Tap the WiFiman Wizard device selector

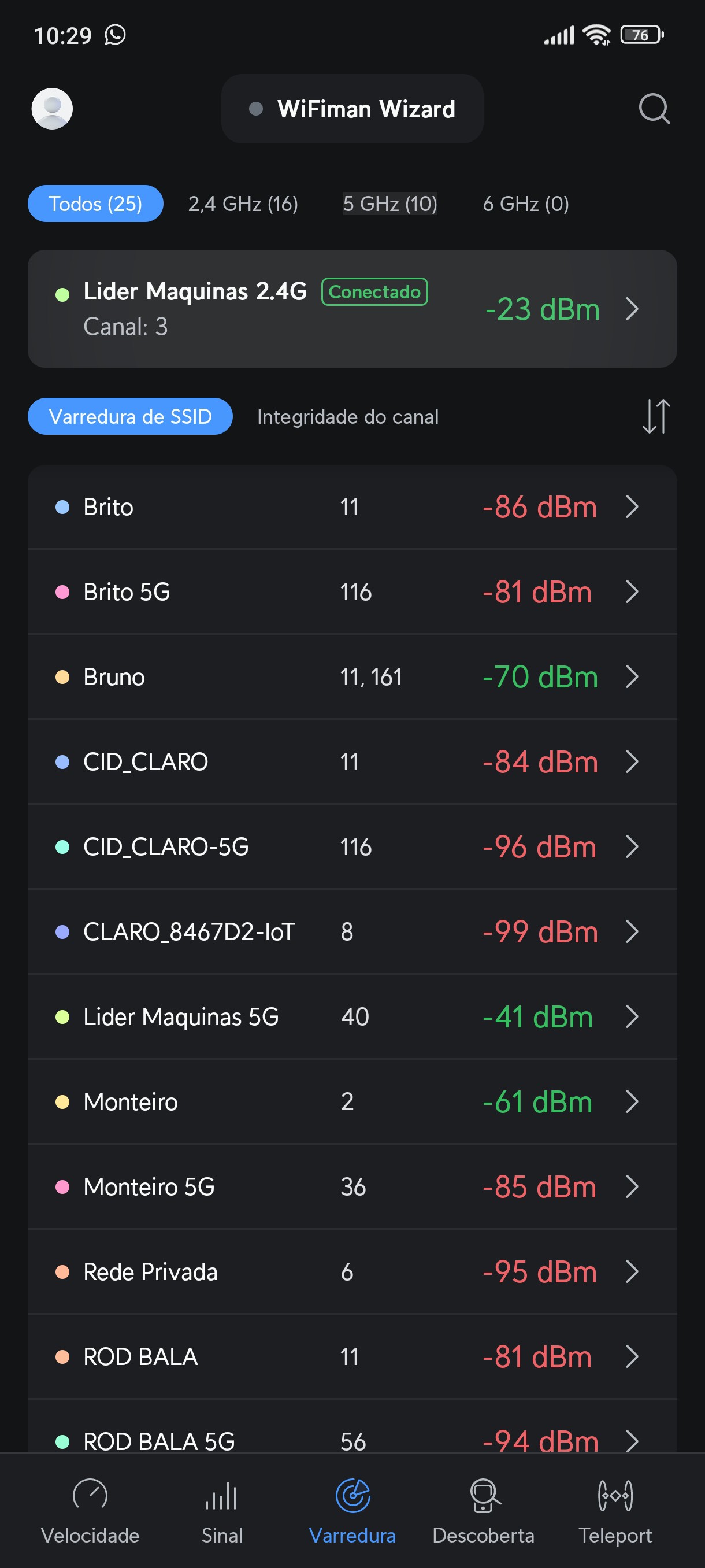352,109
